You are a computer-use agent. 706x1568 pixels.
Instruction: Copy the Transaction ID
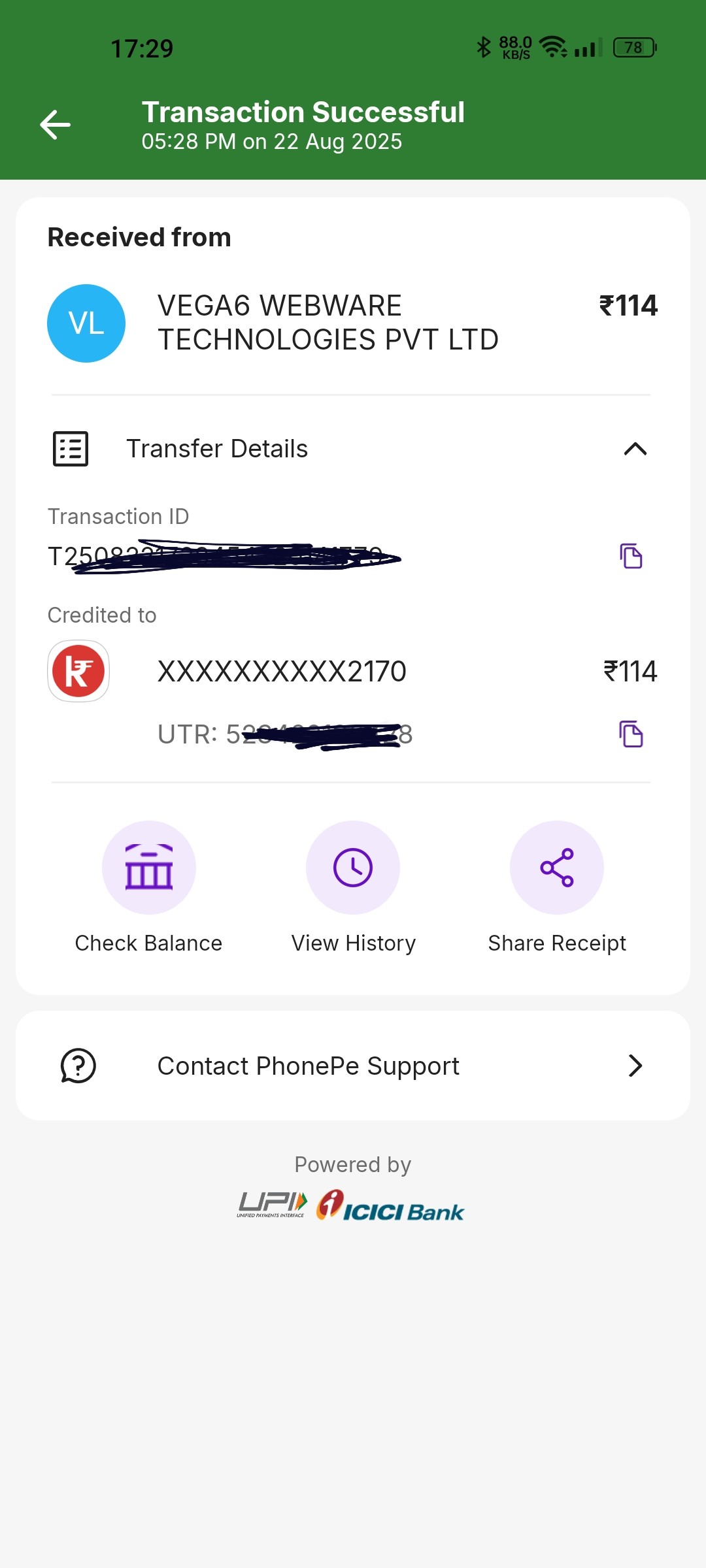pos(631,556)
